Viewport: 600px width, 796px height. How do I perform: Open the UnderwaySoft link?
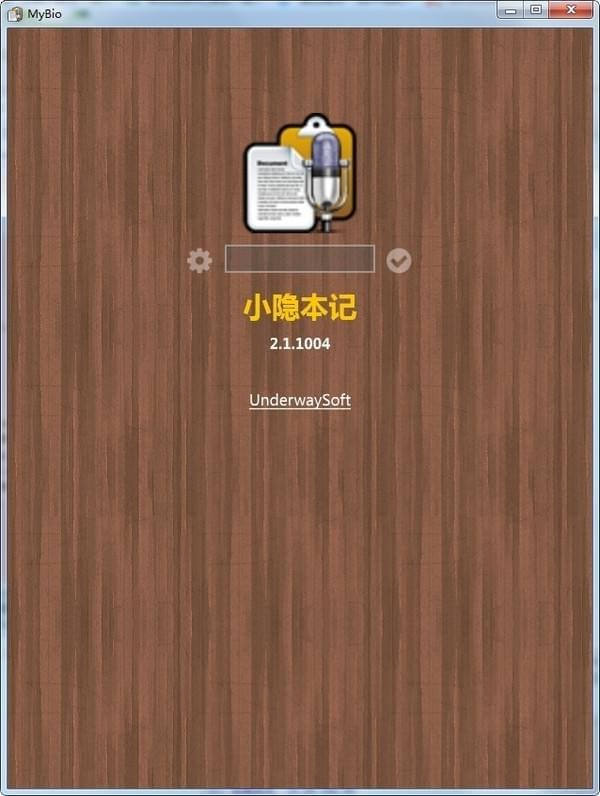point(299,400)
